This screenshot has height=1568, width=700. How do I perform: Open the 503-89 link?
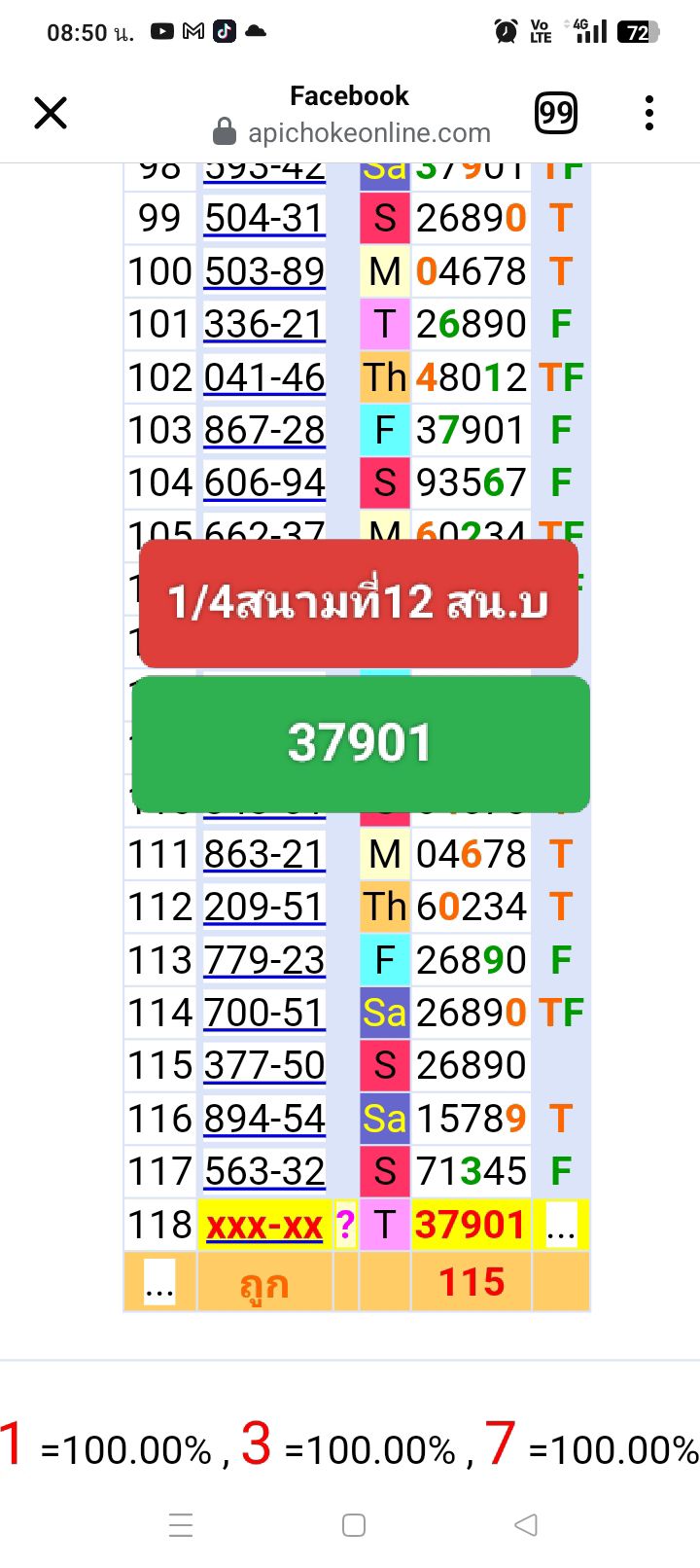coord(264,271)
